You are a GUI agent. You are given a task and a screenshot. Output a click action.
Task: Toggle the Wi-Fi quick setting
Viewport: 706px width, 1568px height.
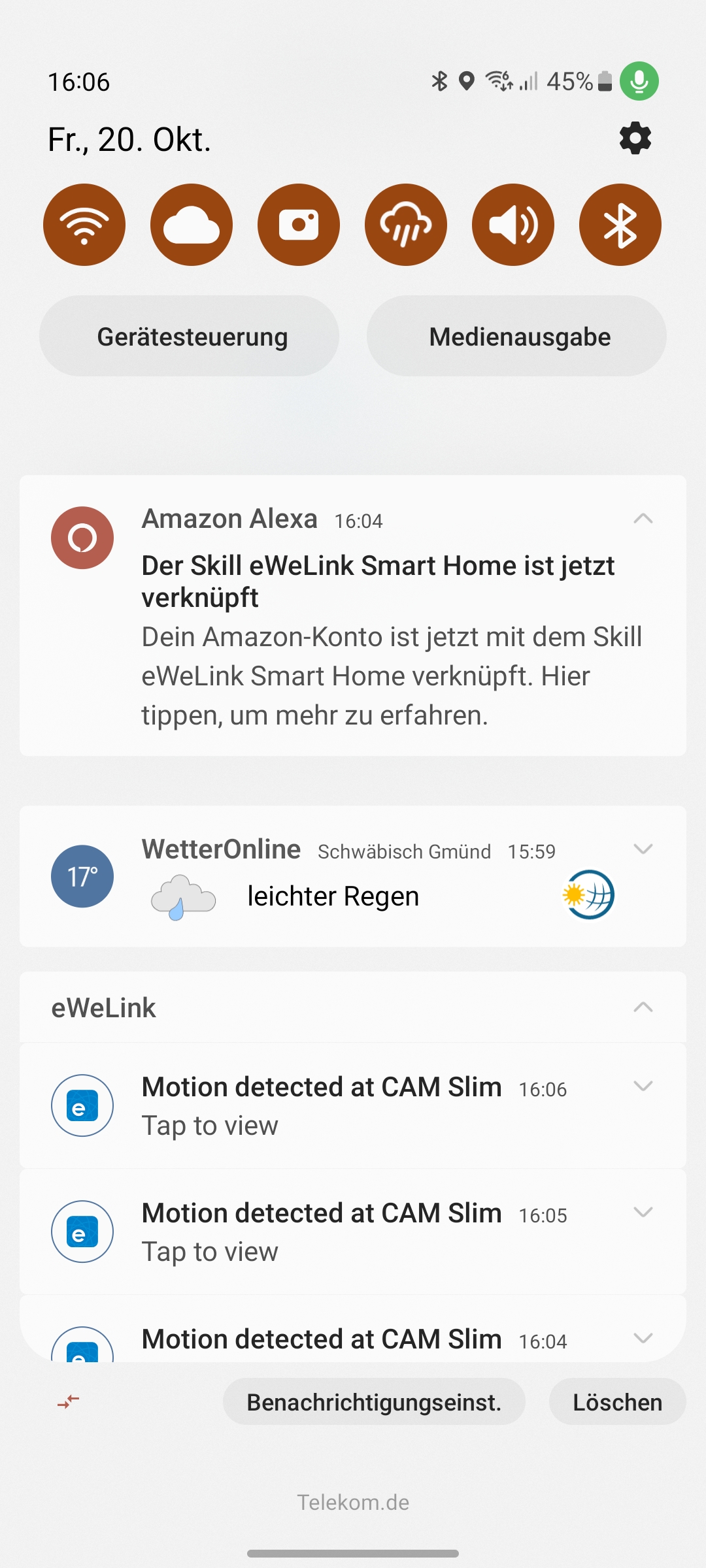point(84,225)
